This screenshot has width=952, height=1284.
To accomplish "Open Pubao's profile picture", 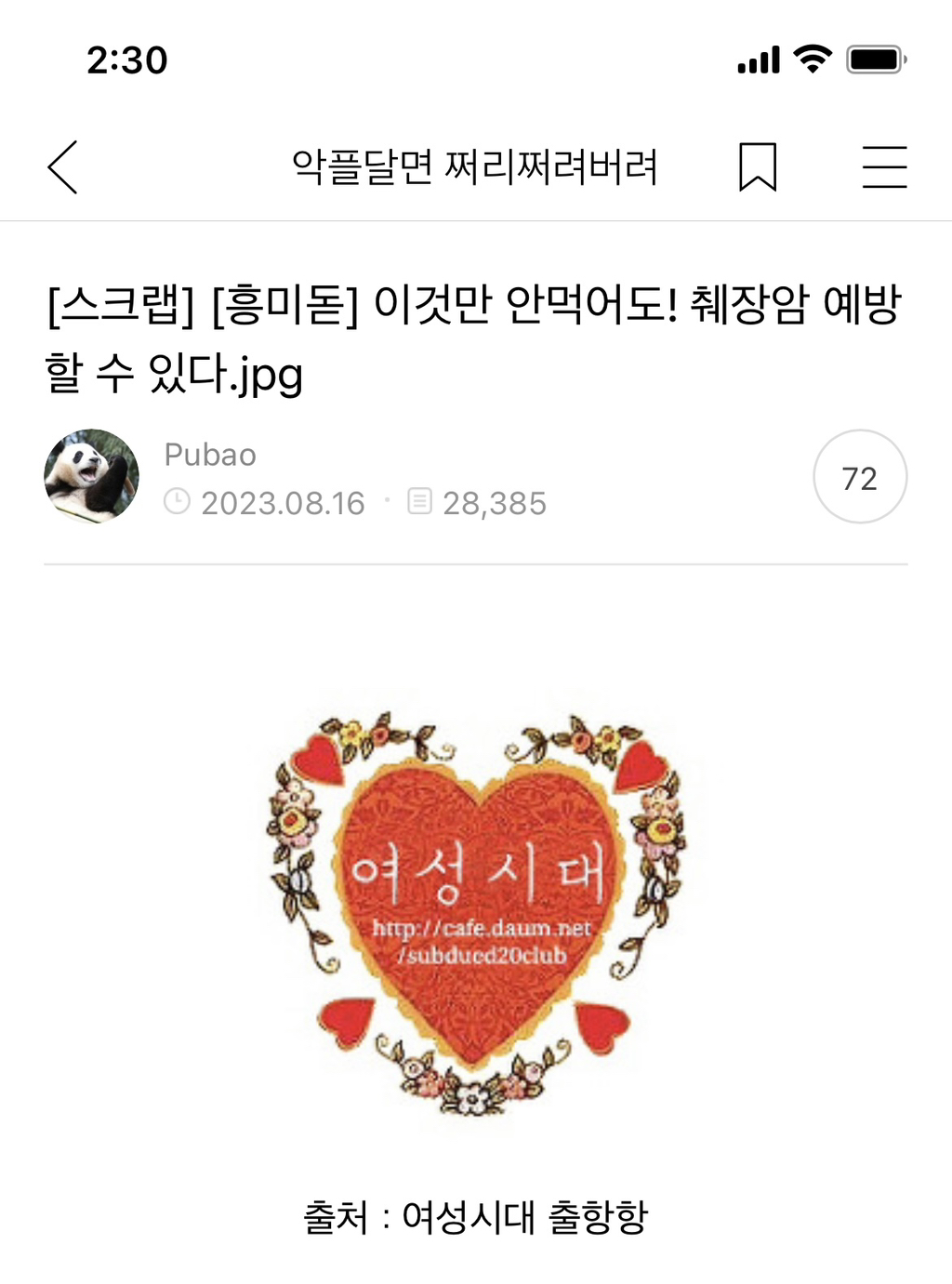I will pos(91,476).
